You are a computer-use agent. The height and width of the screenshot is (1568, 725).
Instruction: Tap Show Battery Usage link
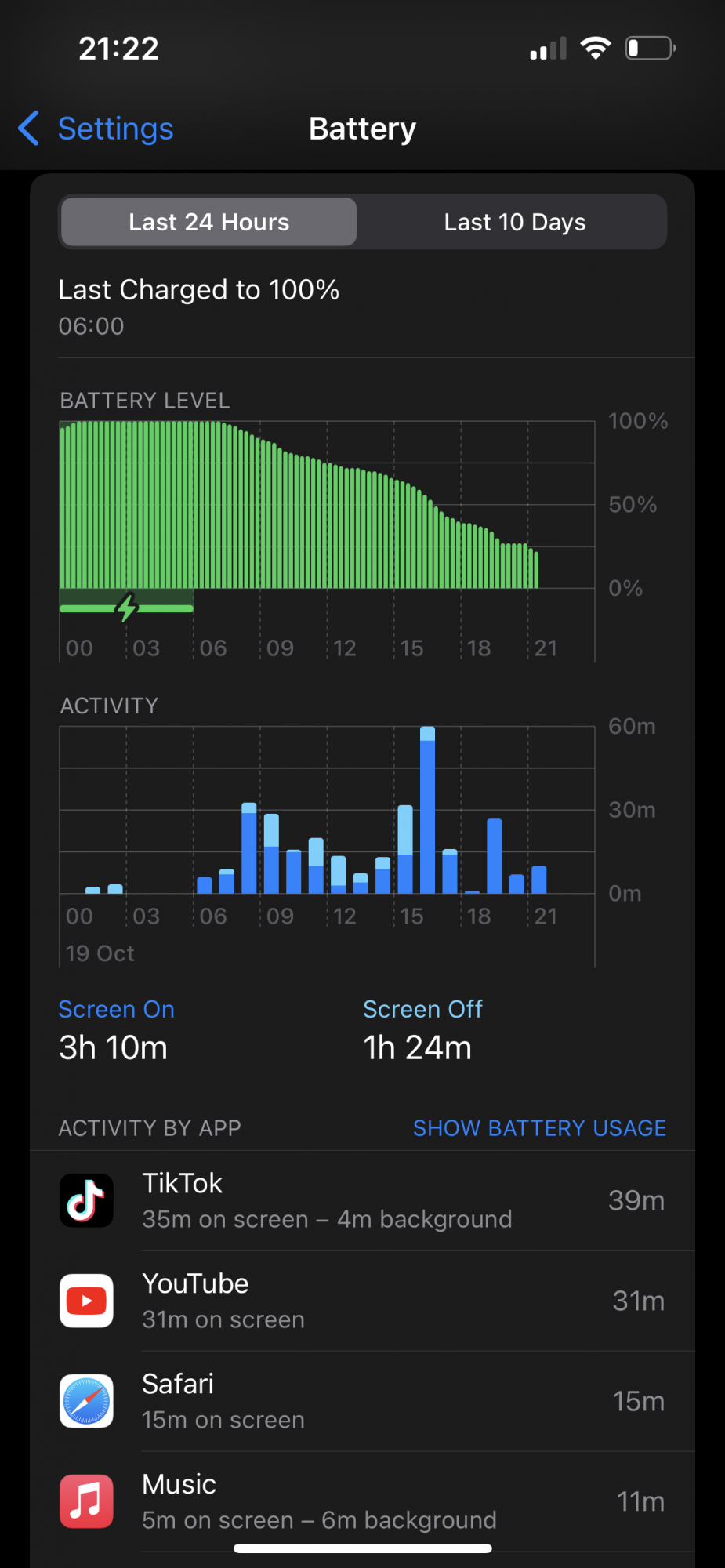click(539, 1128)
